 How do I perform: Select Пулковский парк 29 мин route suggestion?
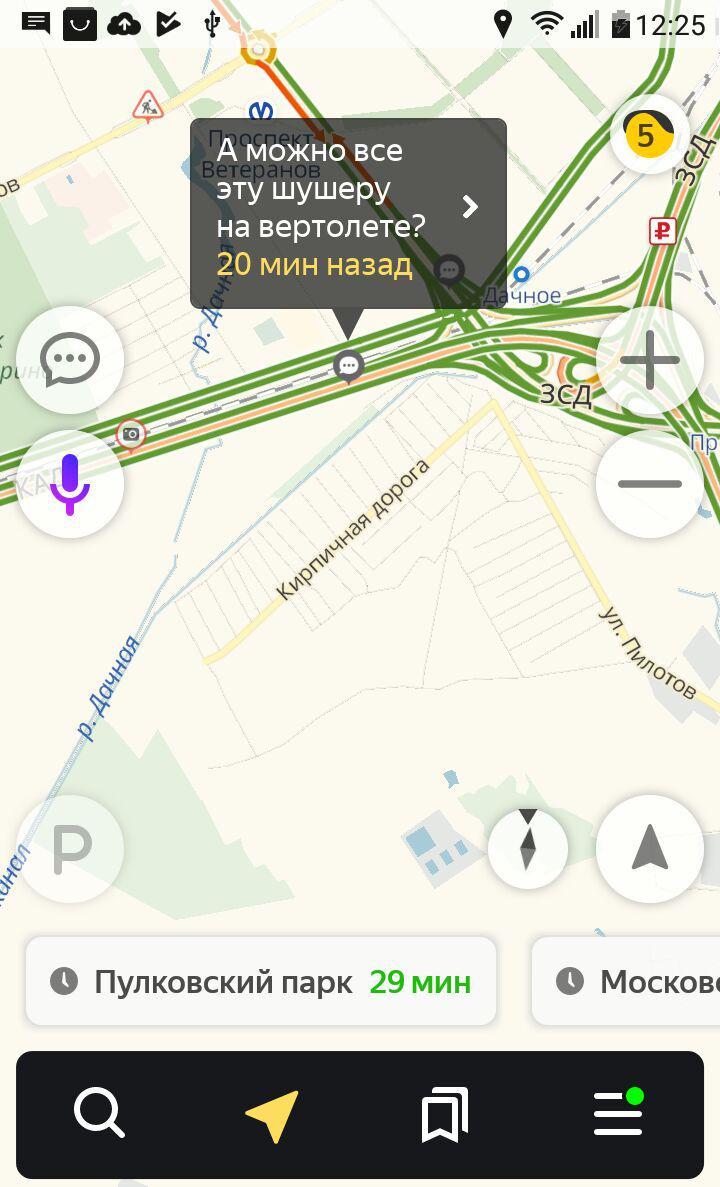pos(261,982)
